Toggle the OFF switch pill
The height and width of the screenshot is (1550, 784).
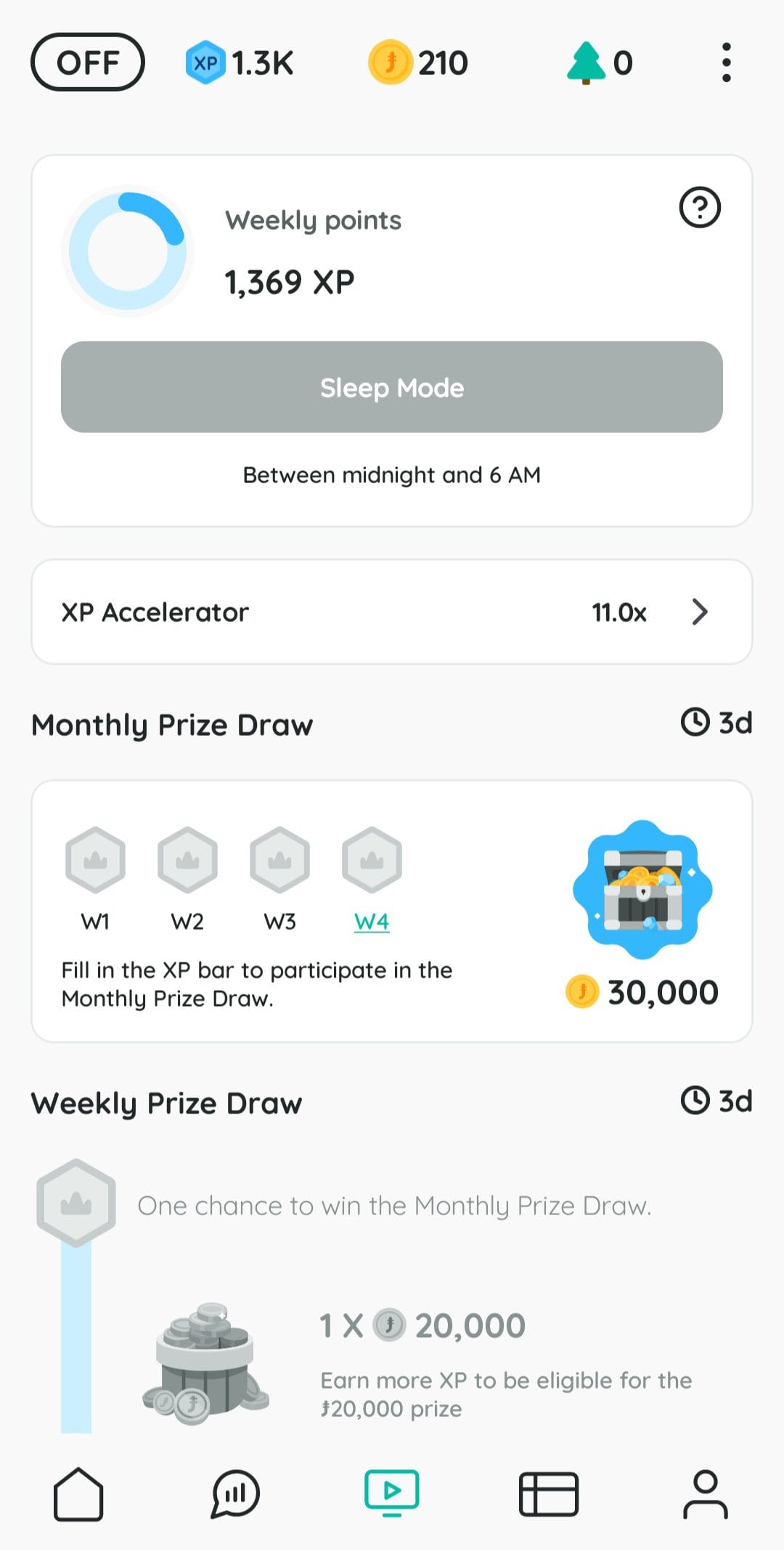tap(88, 62)
